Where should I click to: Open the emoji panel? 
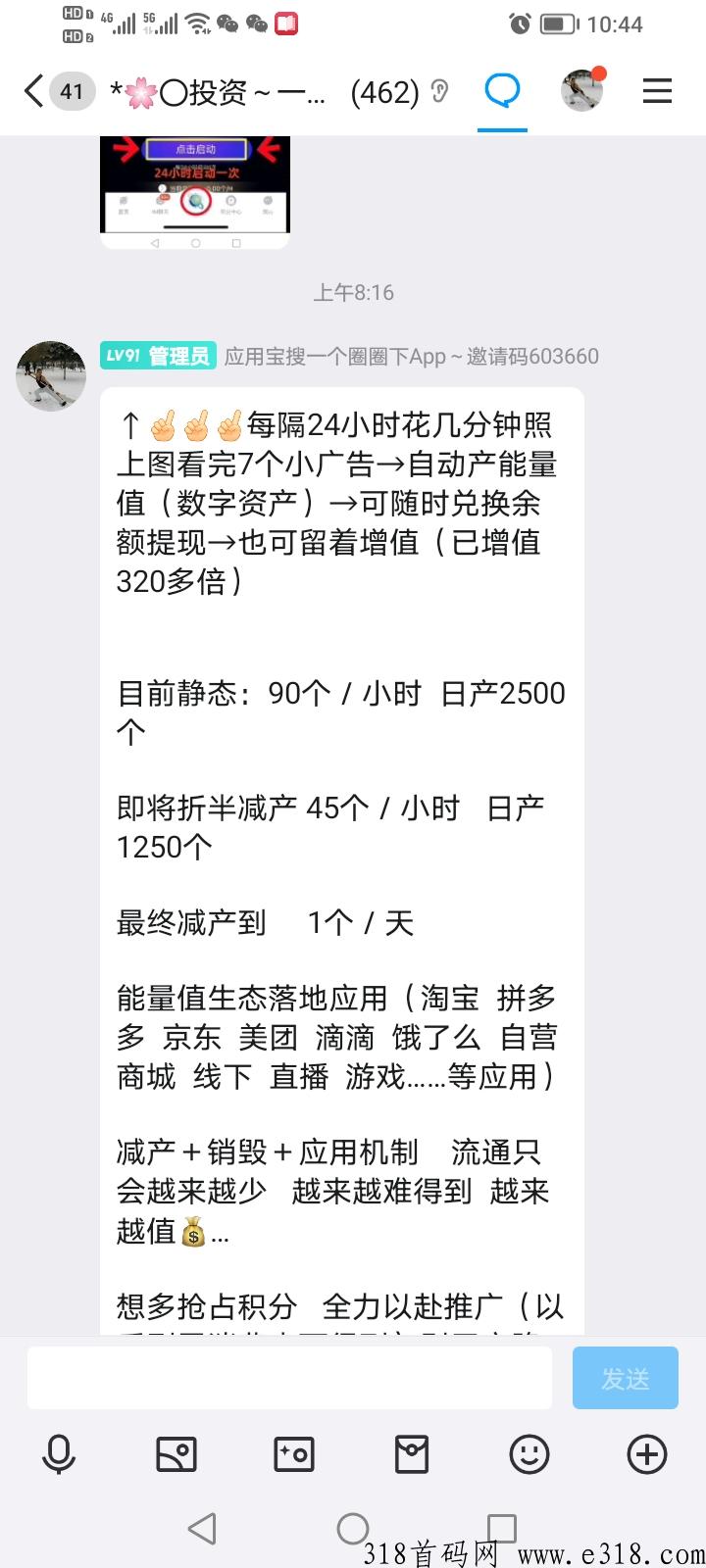coord(529,1454)
